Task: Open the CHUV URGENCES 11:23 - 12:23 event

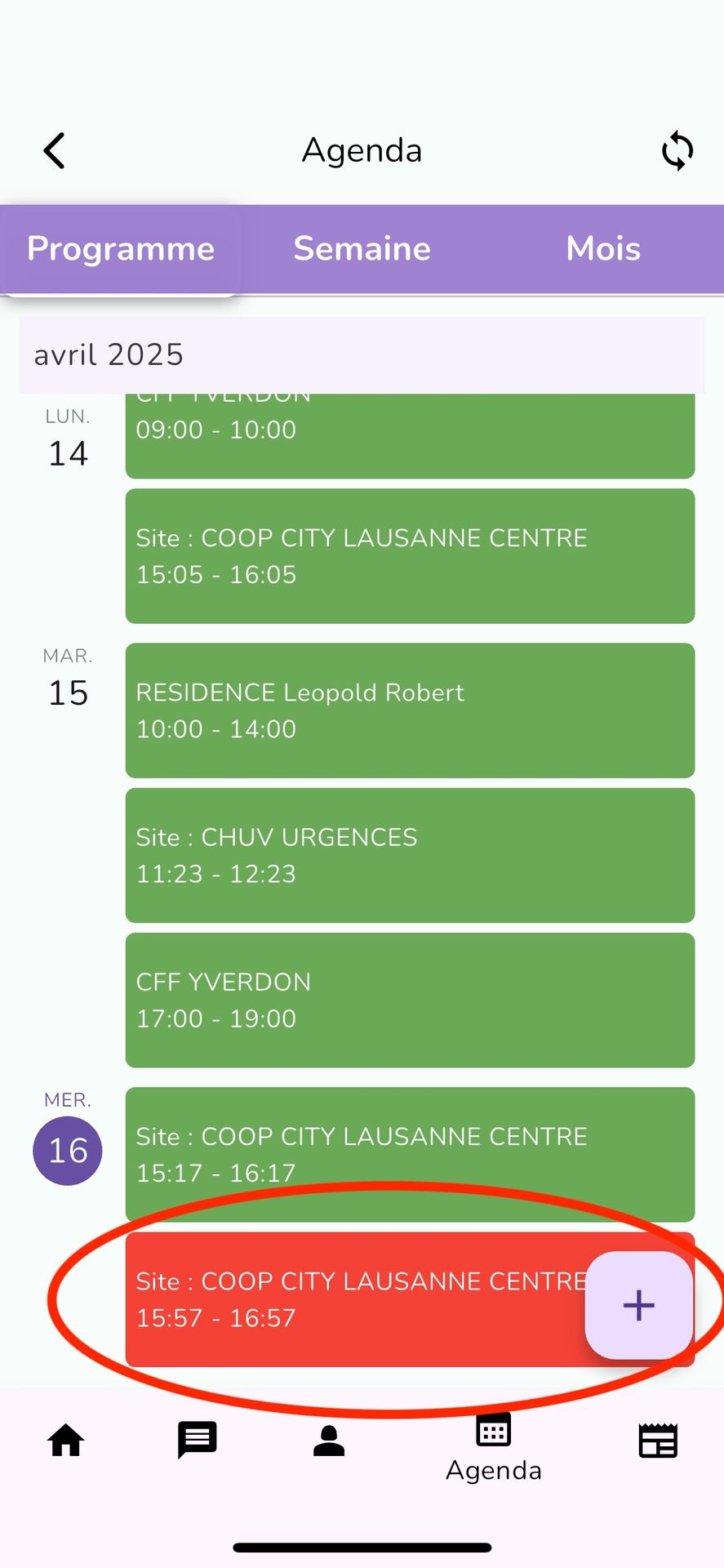Action: click(410, 855)
